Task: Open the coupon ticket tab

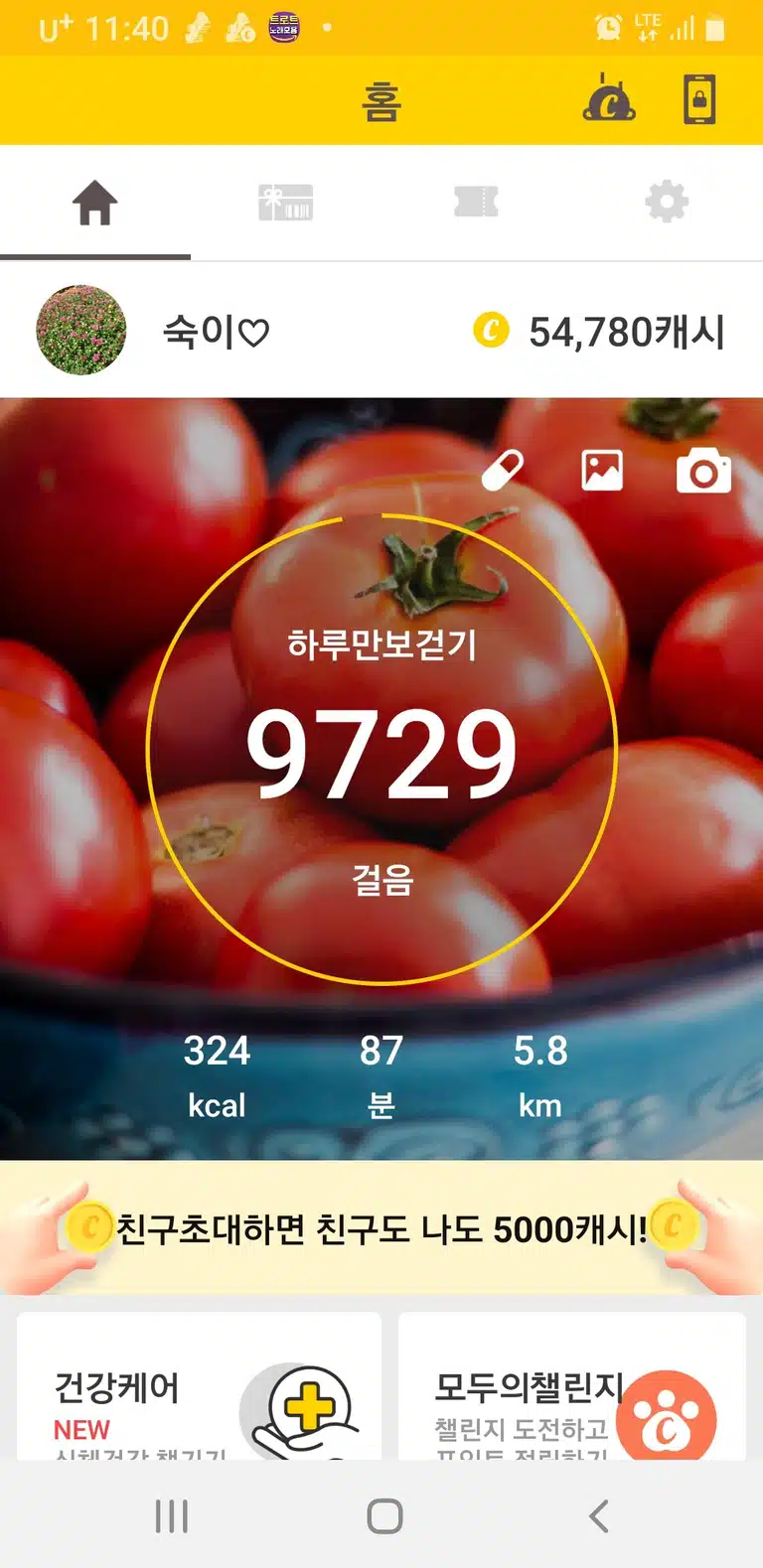Action: pyautogui.click(x=477, y=203)
